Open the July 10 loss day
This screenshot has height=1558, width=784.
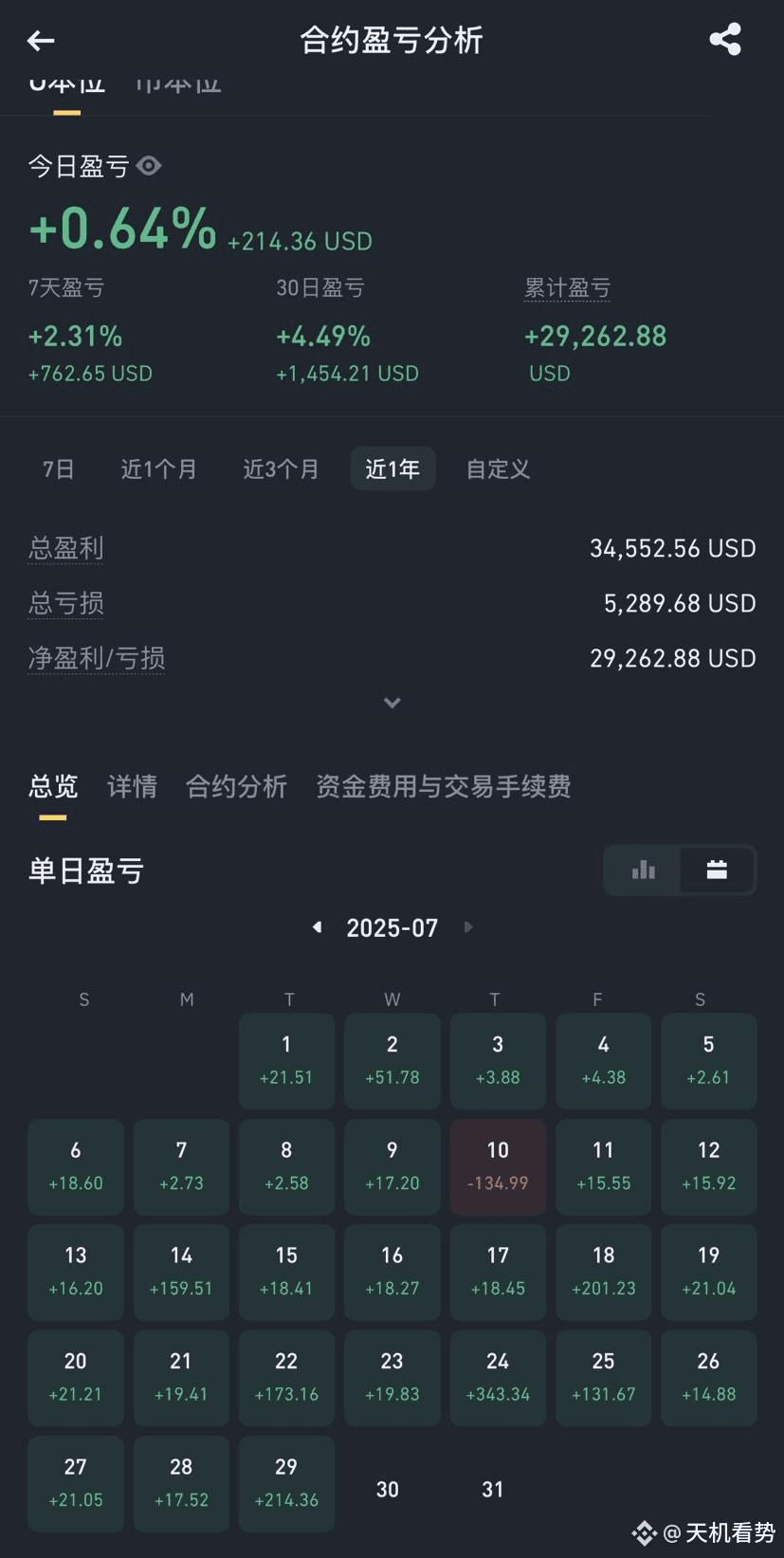[x=498, y=1166]
